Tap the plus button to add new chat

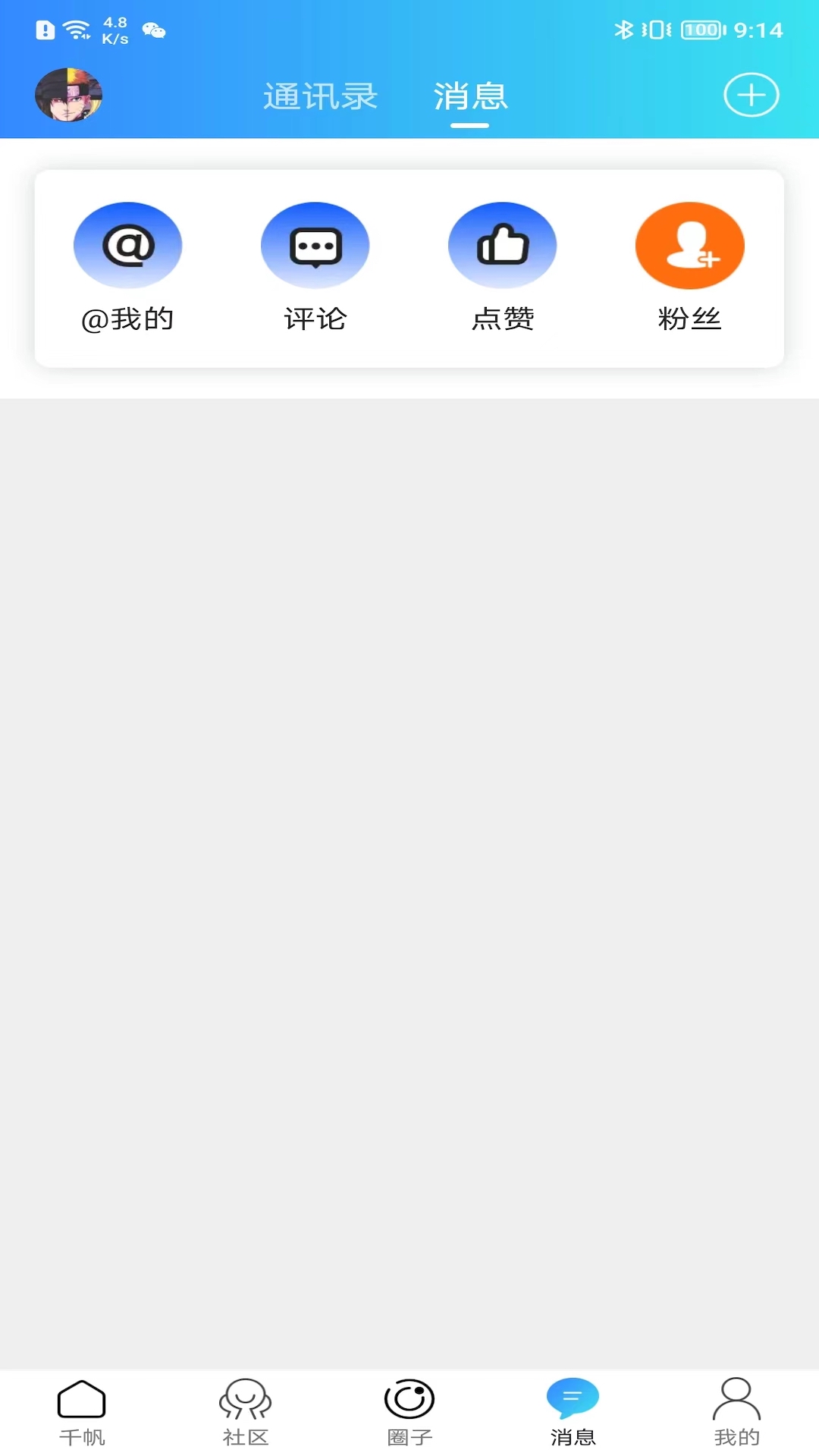click(x=750, y=95)
